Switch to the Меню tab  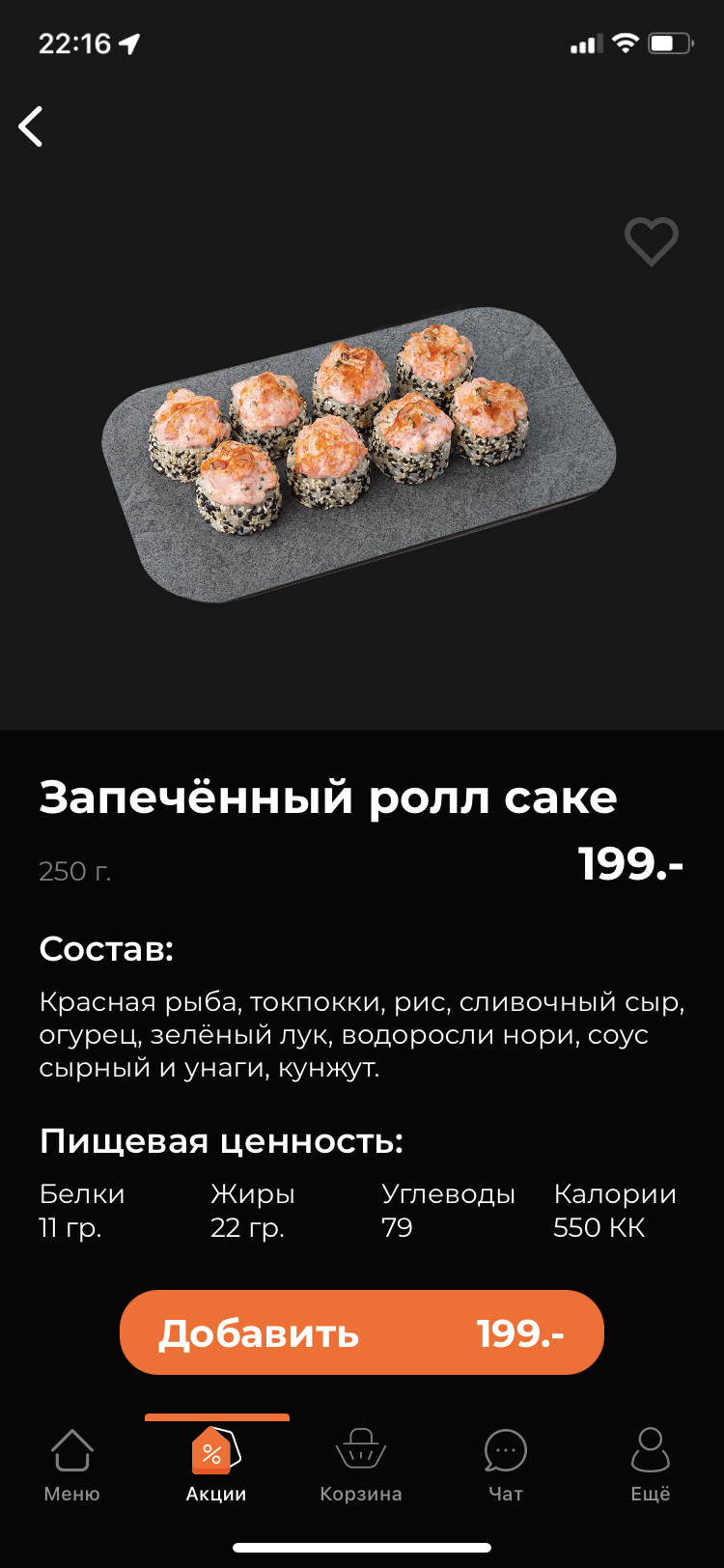[x=72, y=1466]
